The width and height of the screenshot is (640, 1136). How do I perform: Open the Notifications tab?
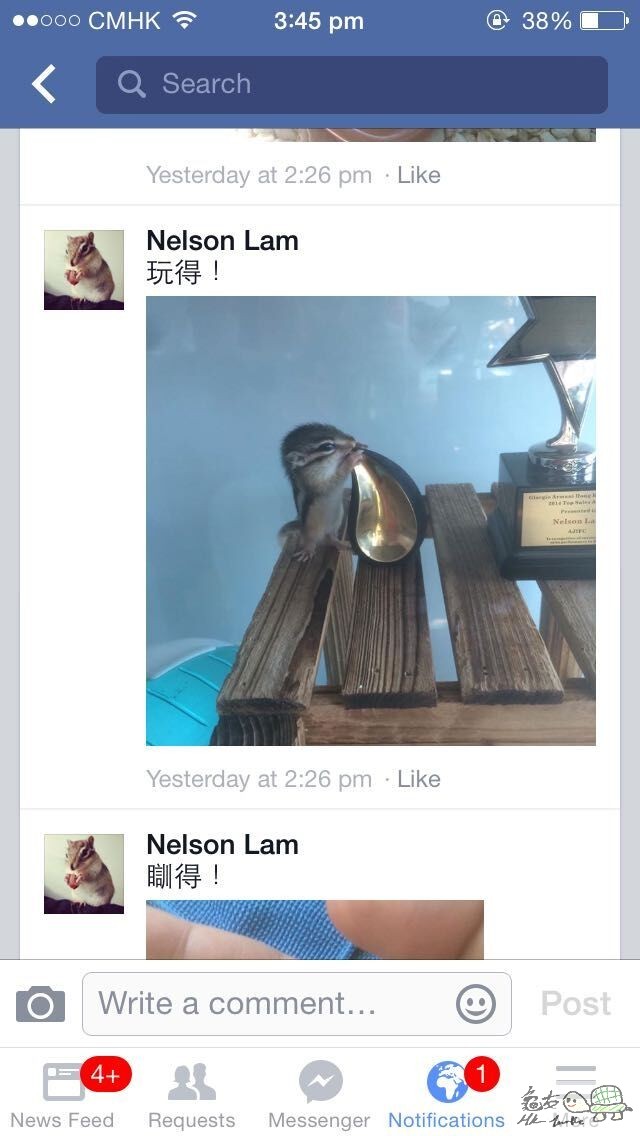click(x=447, y=1094)
